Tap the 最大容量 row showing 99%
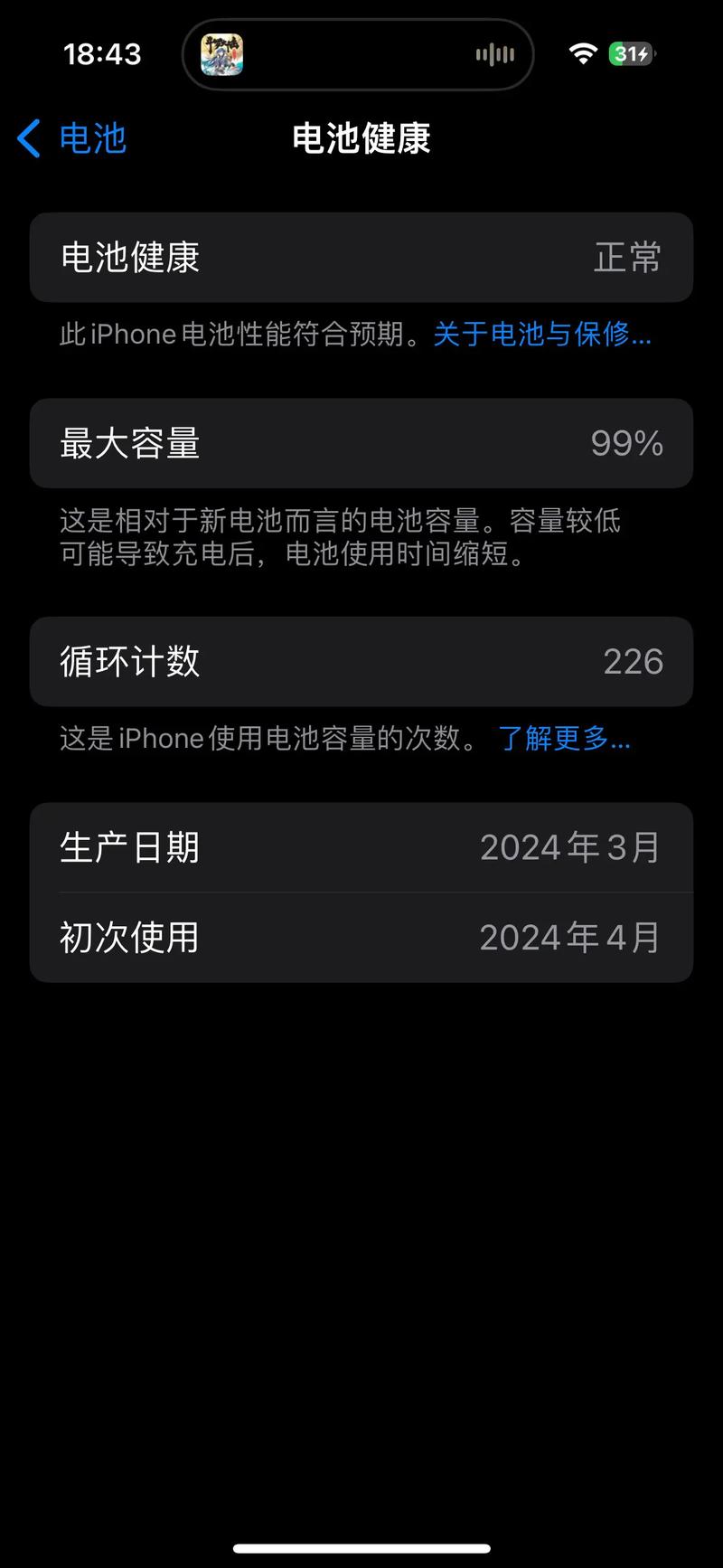Image resolution: width=723 pixels, height=1568 pixels. point(361,443)
